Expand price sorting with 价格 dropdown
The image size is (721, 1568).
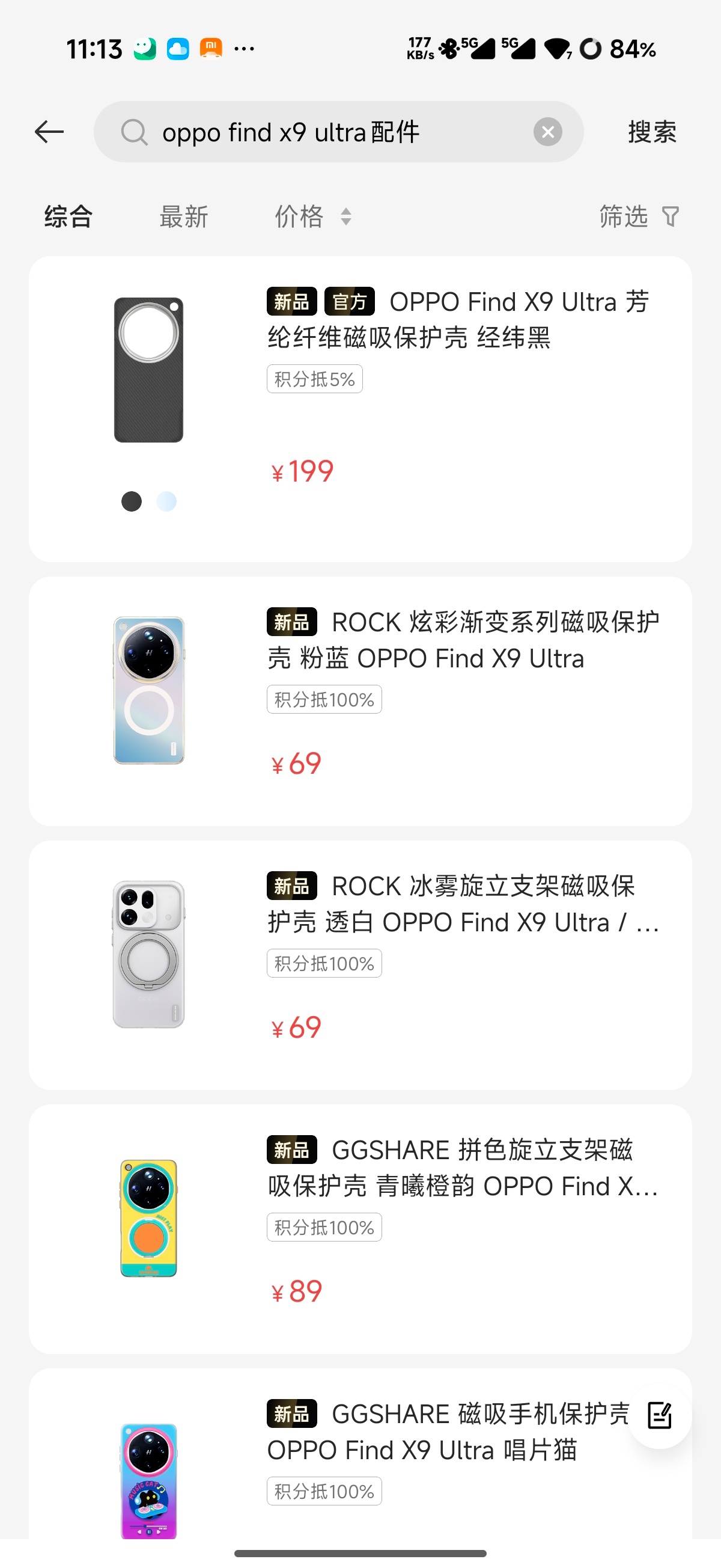[299, 216]
